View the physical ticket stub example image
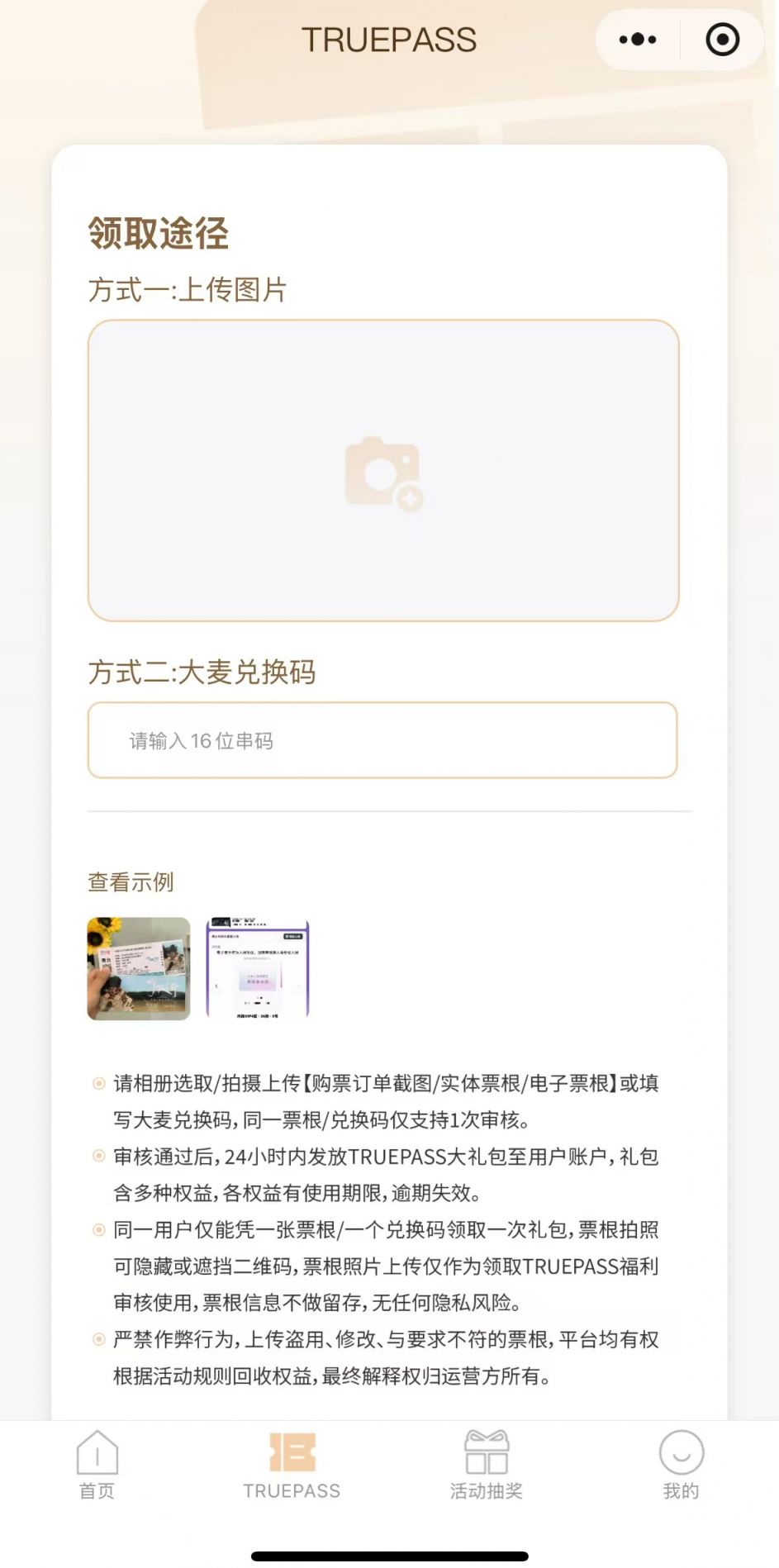 click(139, 968)
